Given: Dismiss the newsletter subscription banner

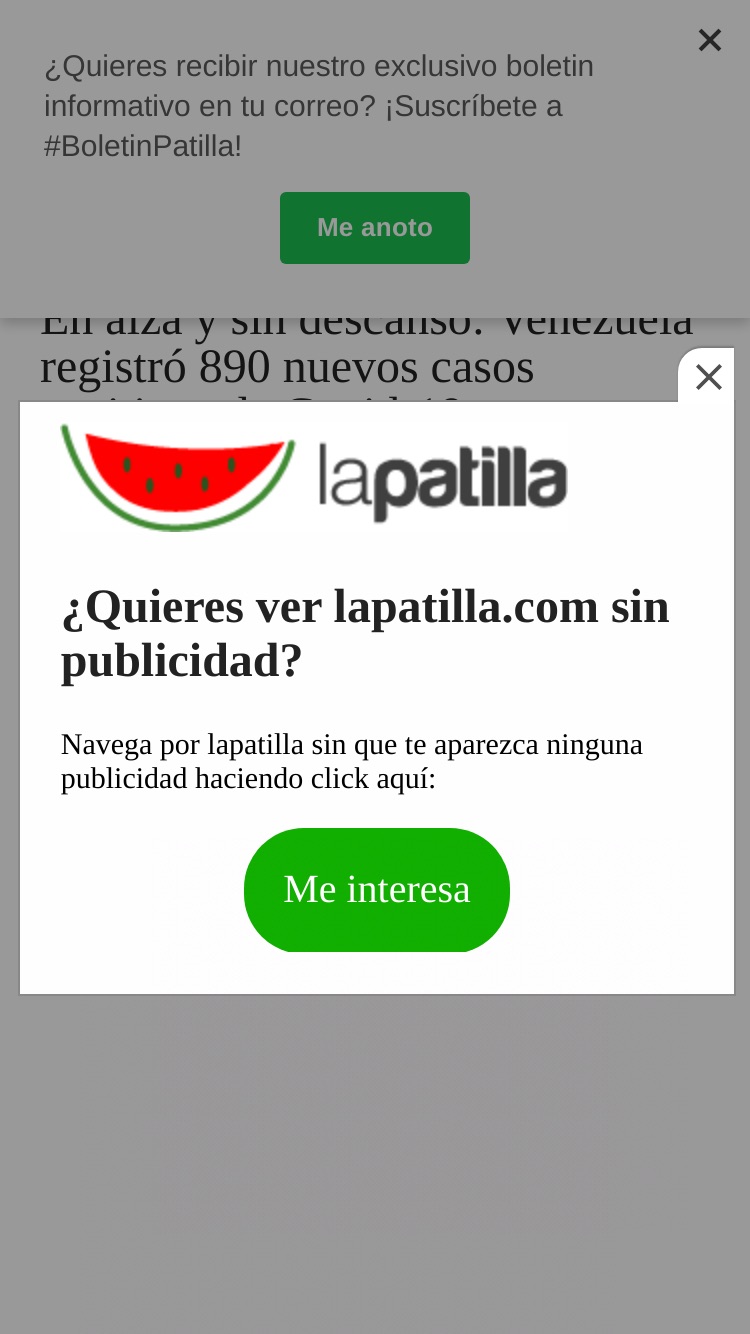Looking at the screenshot, I should click(709, 40).
